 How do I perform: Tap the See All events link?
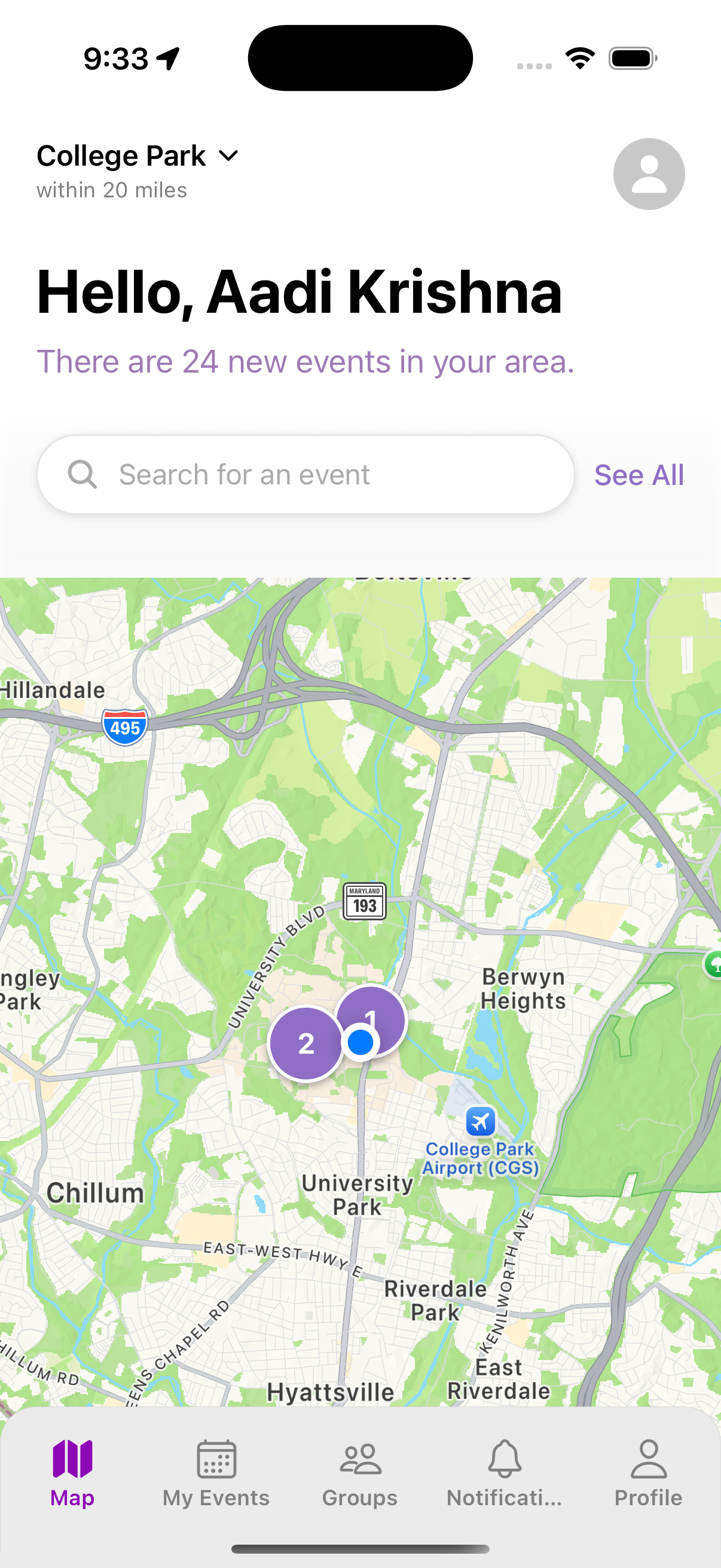[x=640, y=474]
